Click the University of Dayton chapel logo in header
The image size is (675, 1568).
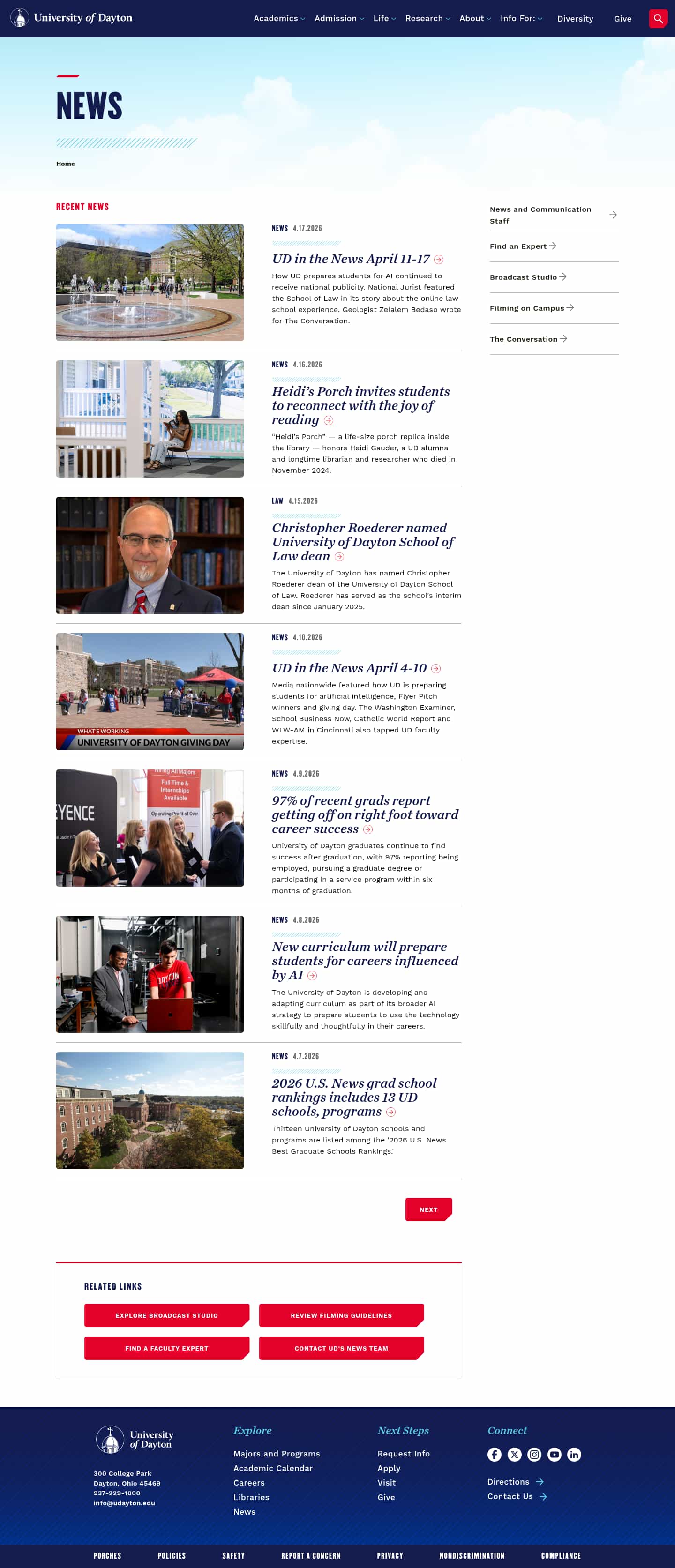click(21, 18)
